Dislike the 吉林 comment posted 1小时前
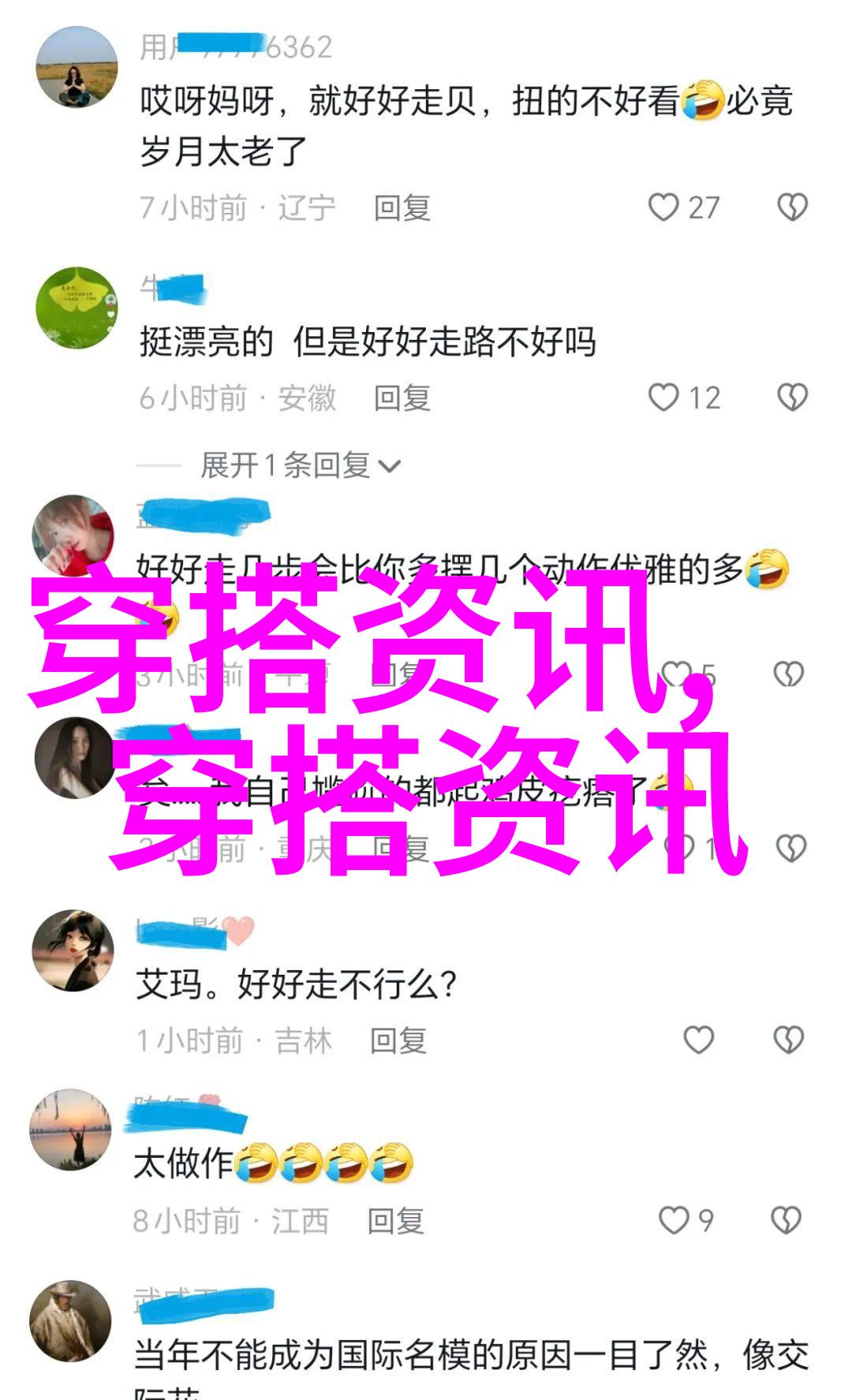The image size is (852, 1400). [x=788, y=1040]
